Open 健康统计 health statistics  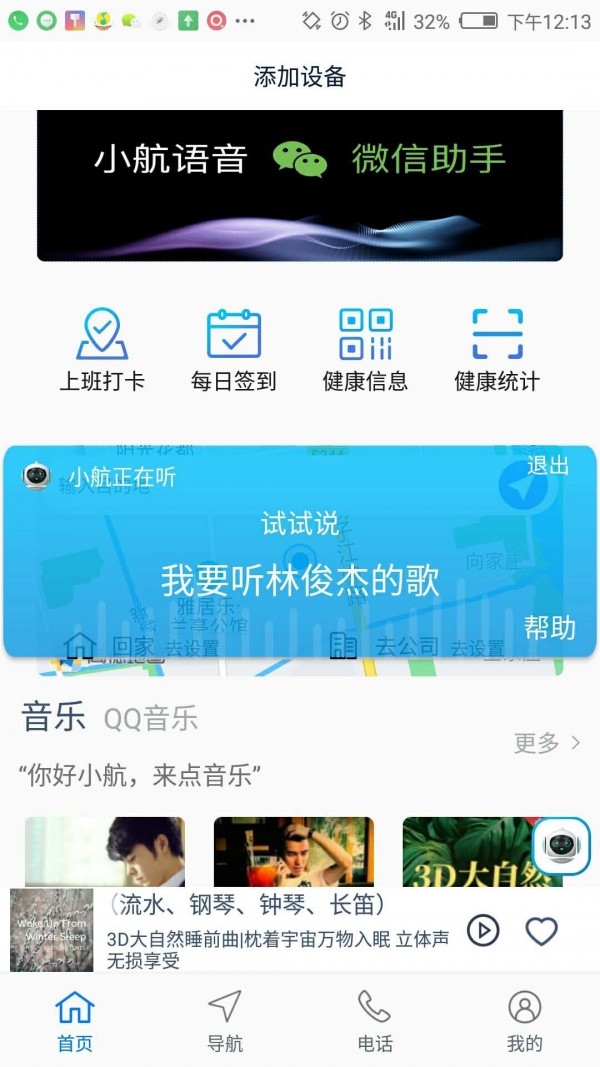[497, 349]
